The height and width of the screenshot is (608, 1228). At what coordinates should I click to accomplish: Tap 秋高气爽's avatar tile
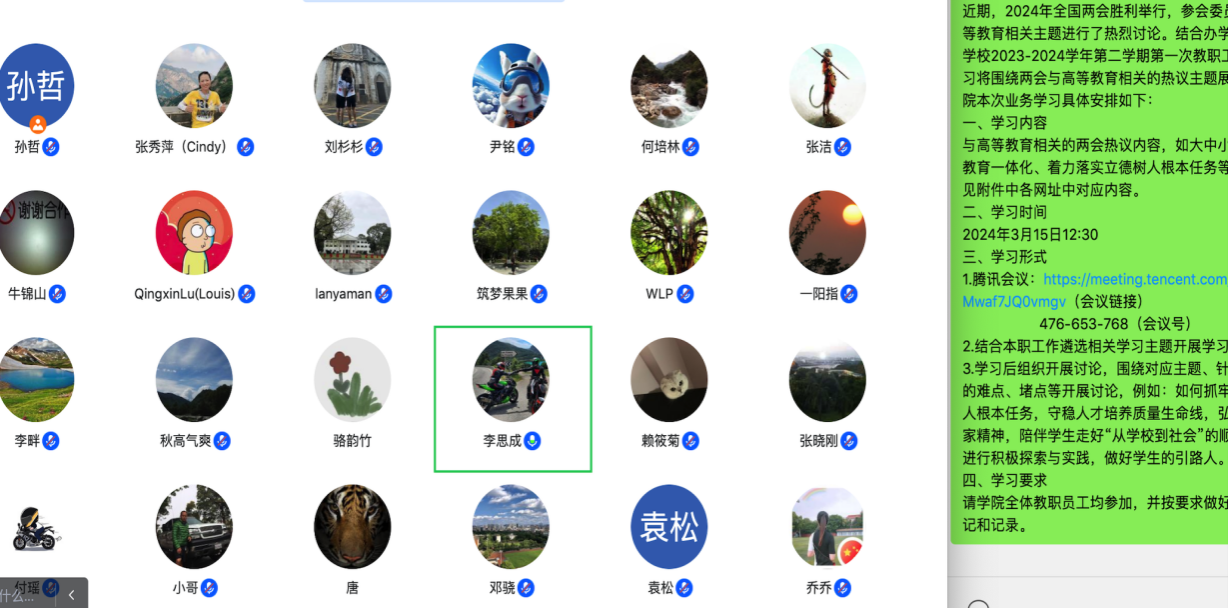(x=194, y=380)
